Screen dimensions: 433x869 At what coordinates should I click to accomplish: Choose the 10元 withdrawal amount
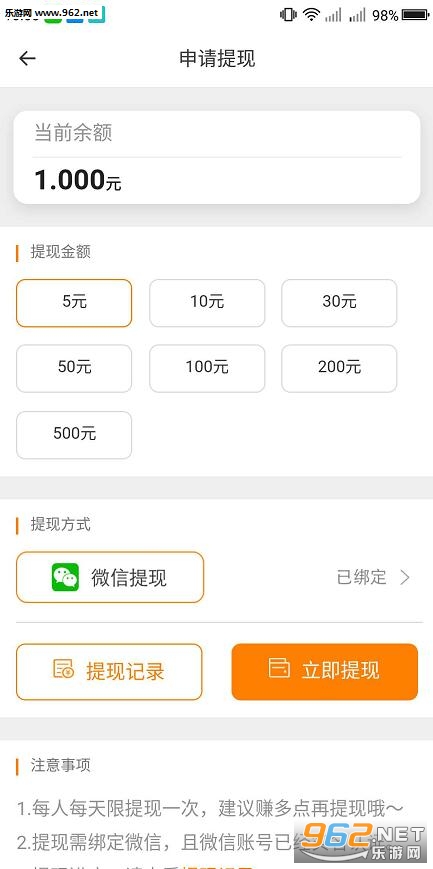coord(207,303)
